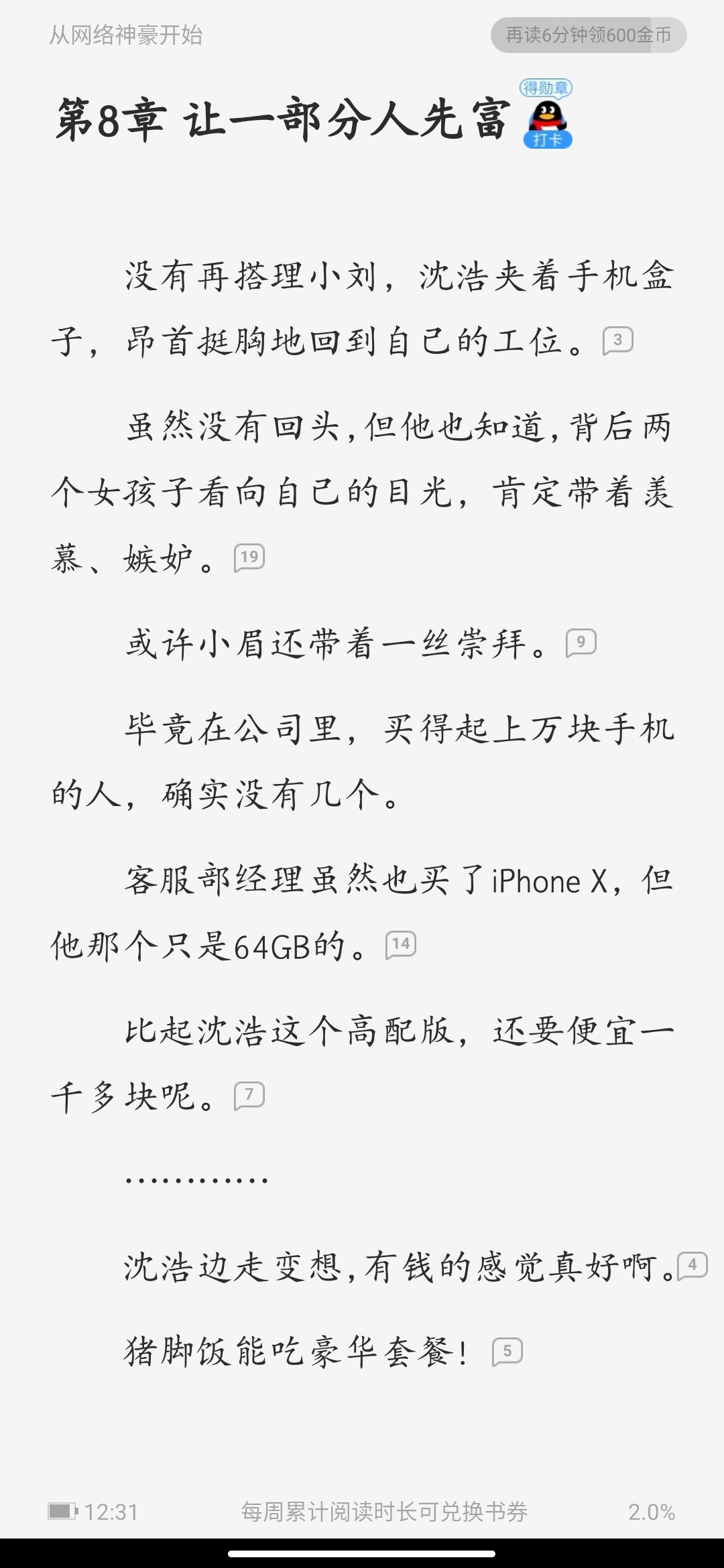
Task: Tap the QQ penguin 打卡 badge
Action: click(547, 116)
